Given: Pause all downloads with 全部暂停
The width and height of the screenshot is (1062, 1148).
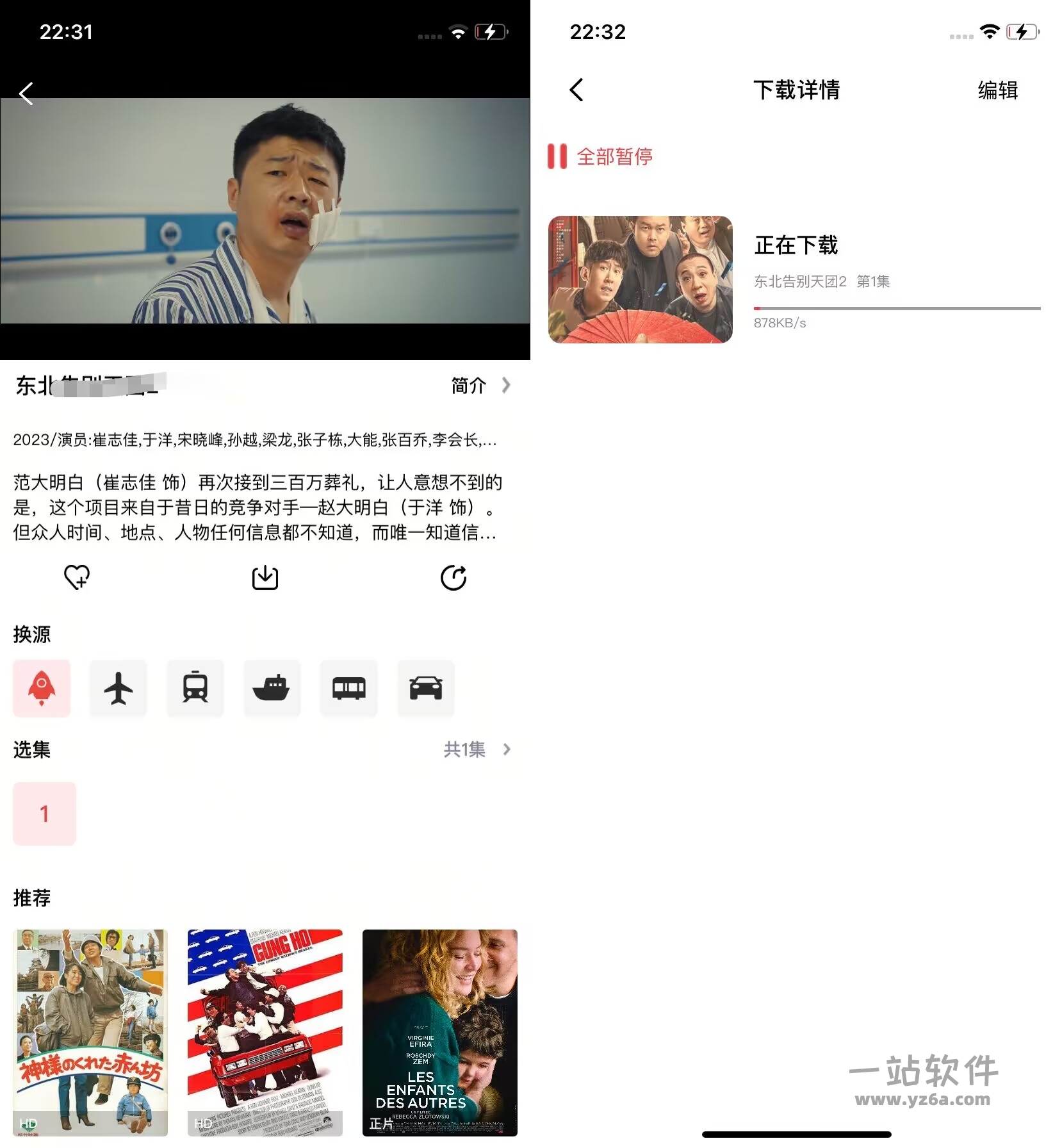Looking at the screenshot, I should pos(600,156).
